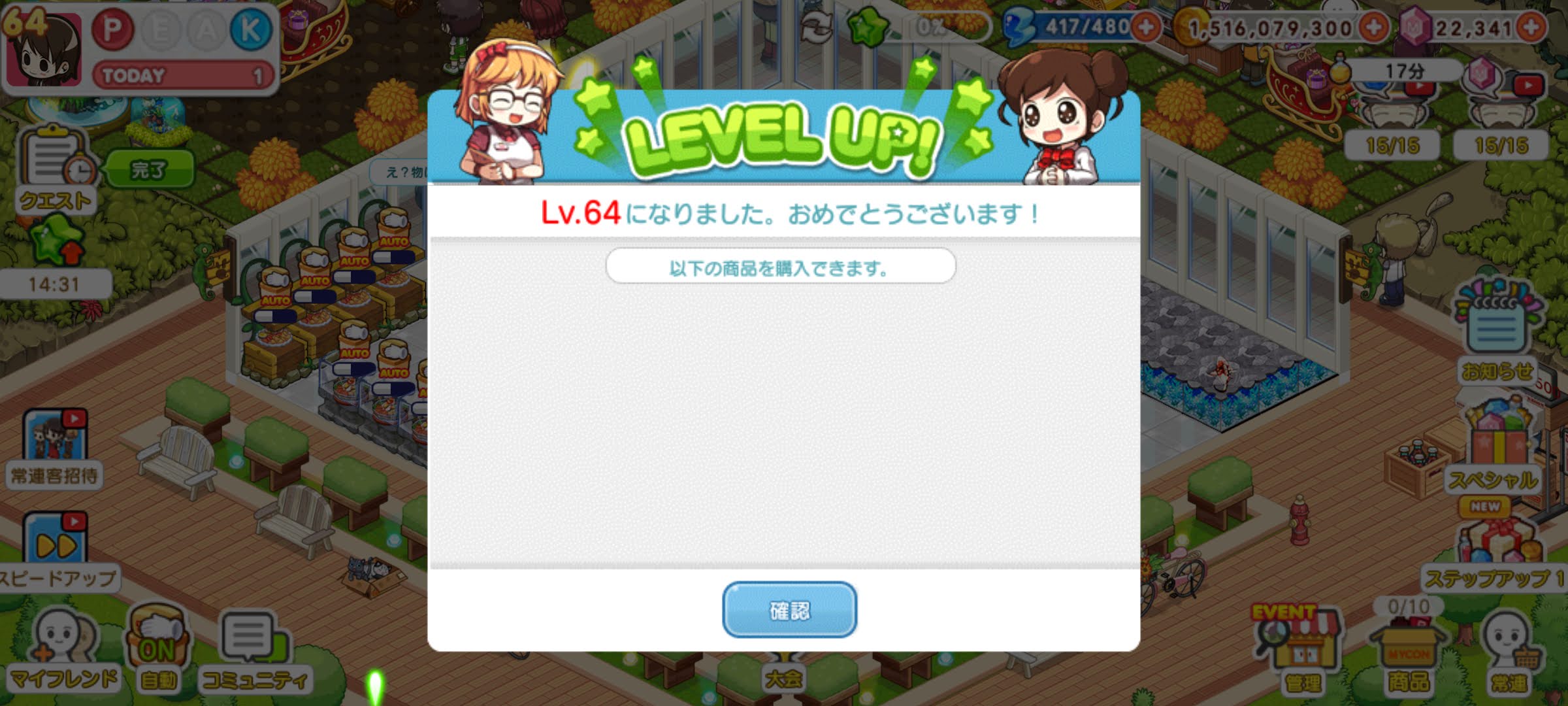Open the クエスト quest list
The image size is (1568, 706).
pyautogui.click(x=55, y=171)
